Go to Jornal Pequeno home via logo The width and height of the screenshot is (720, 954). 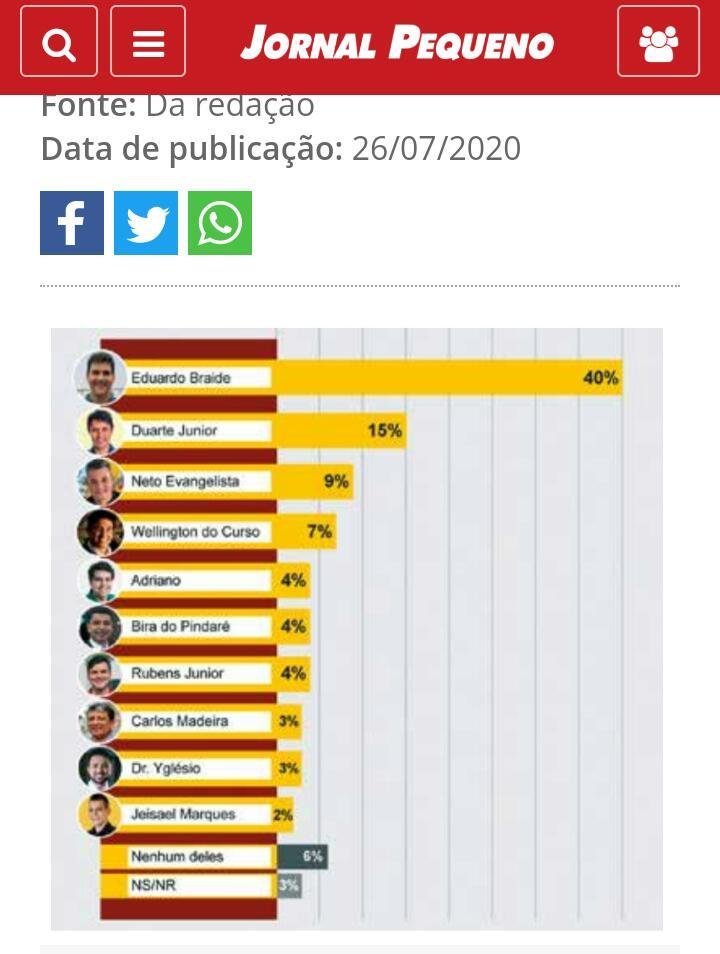click(x=397, y=43)
